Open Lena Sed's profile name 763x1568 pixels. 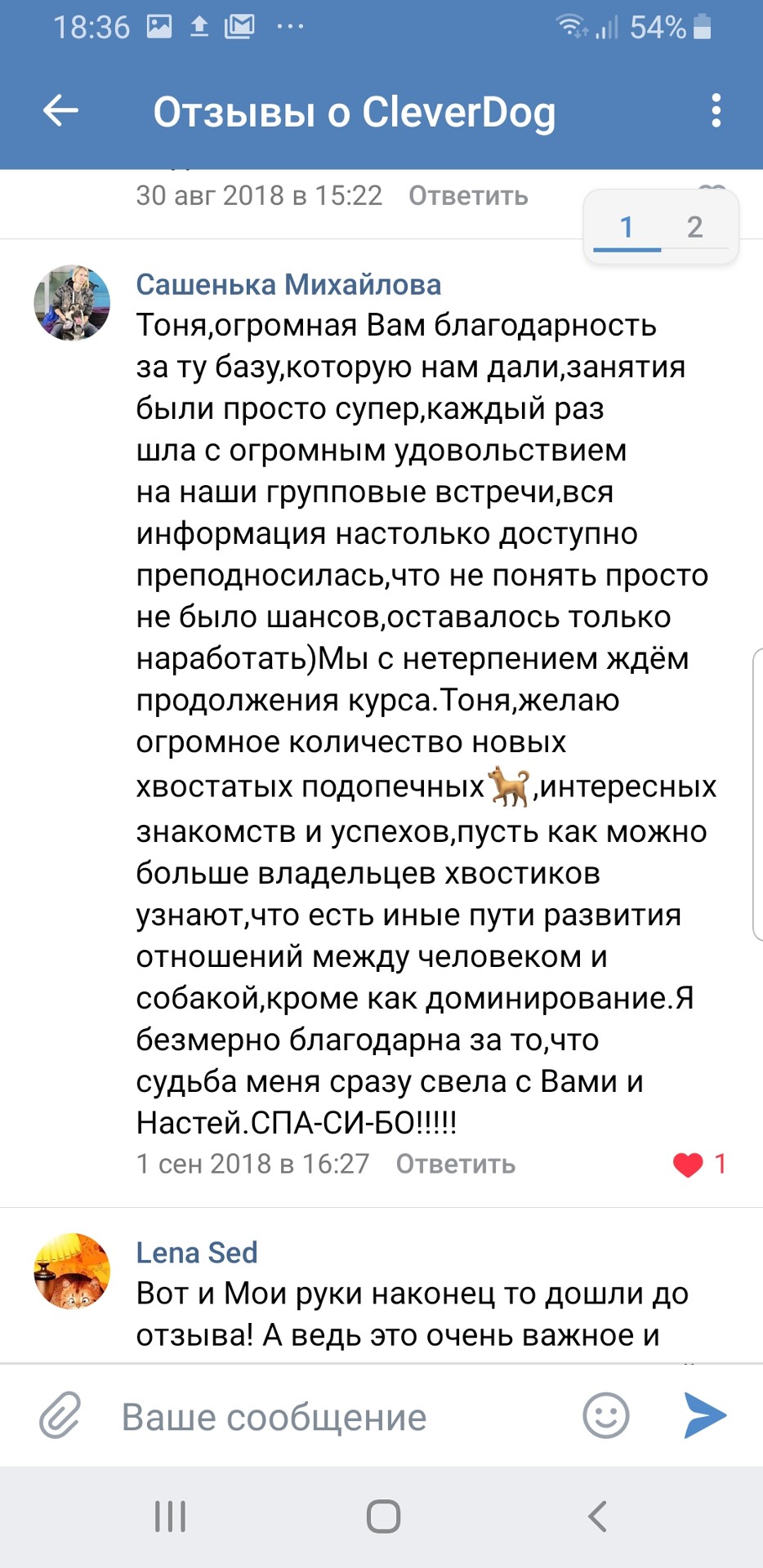(x=196, y=1252)
